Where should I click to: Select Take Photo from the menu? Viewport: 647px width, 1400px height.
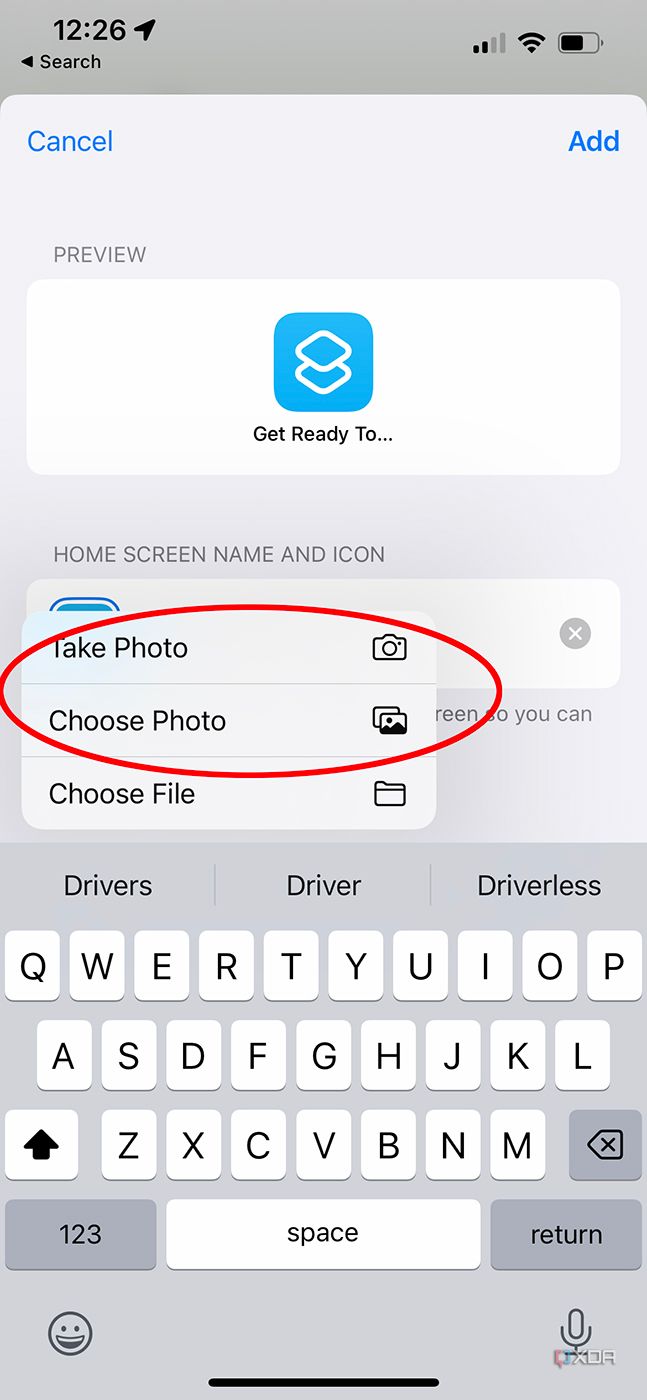(228, 648)
